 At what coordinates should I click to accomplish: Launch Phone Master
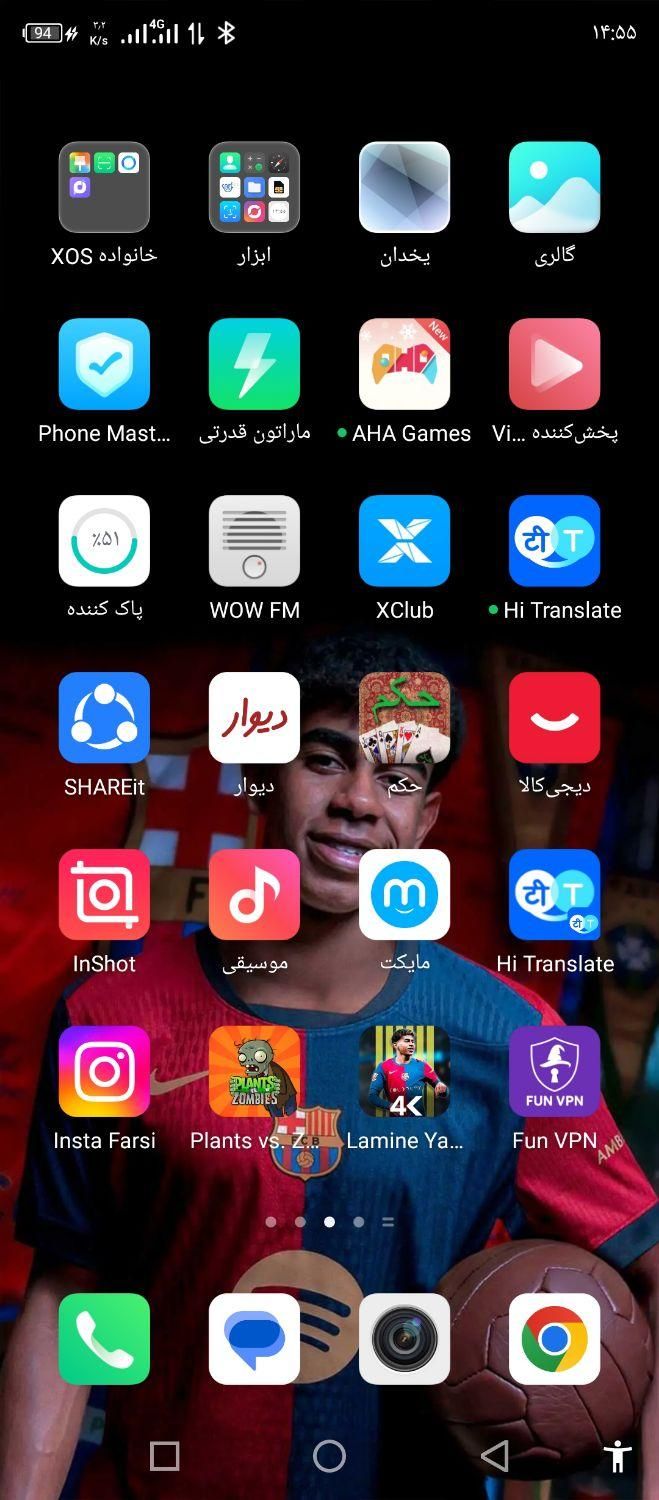[104, 364]
